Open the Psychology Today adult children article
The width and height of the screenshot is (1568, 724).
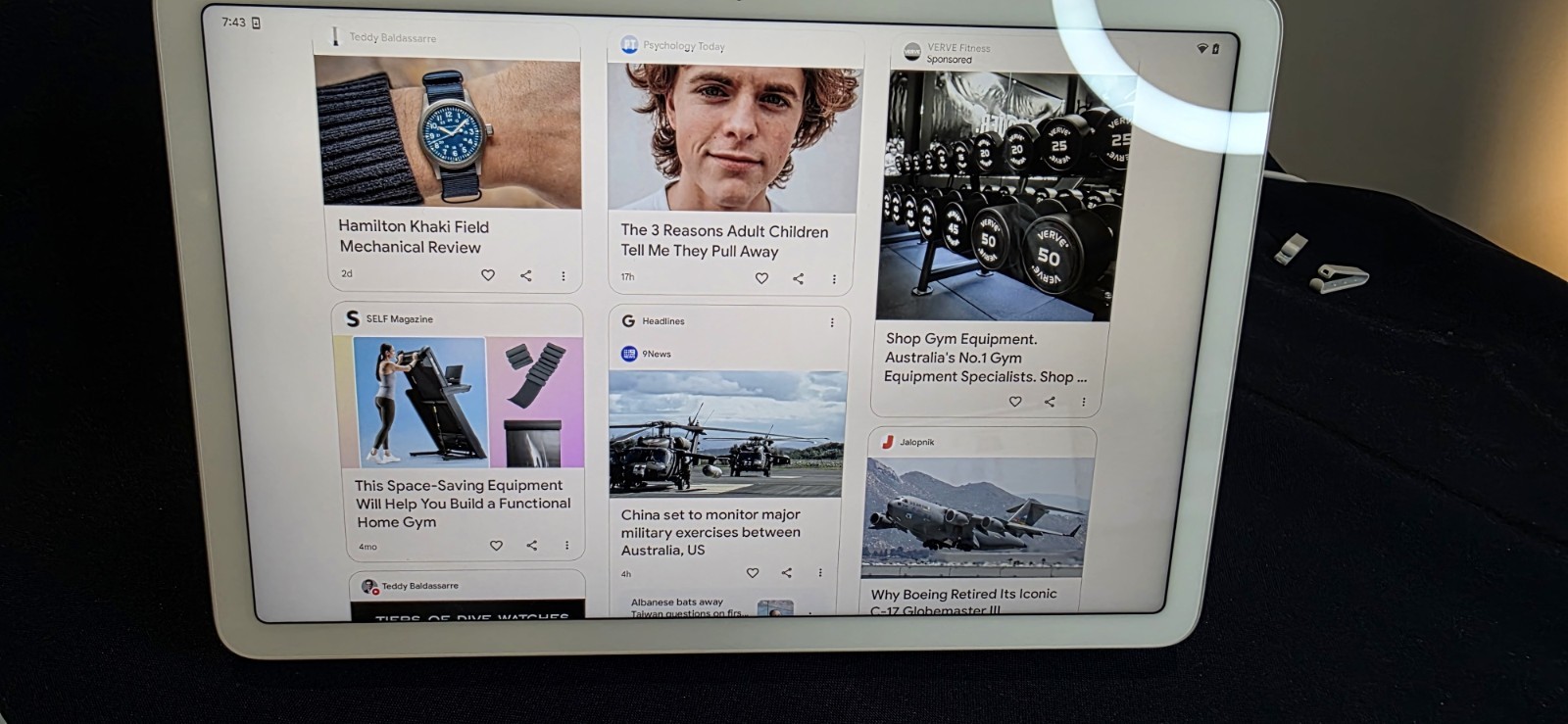724,241
